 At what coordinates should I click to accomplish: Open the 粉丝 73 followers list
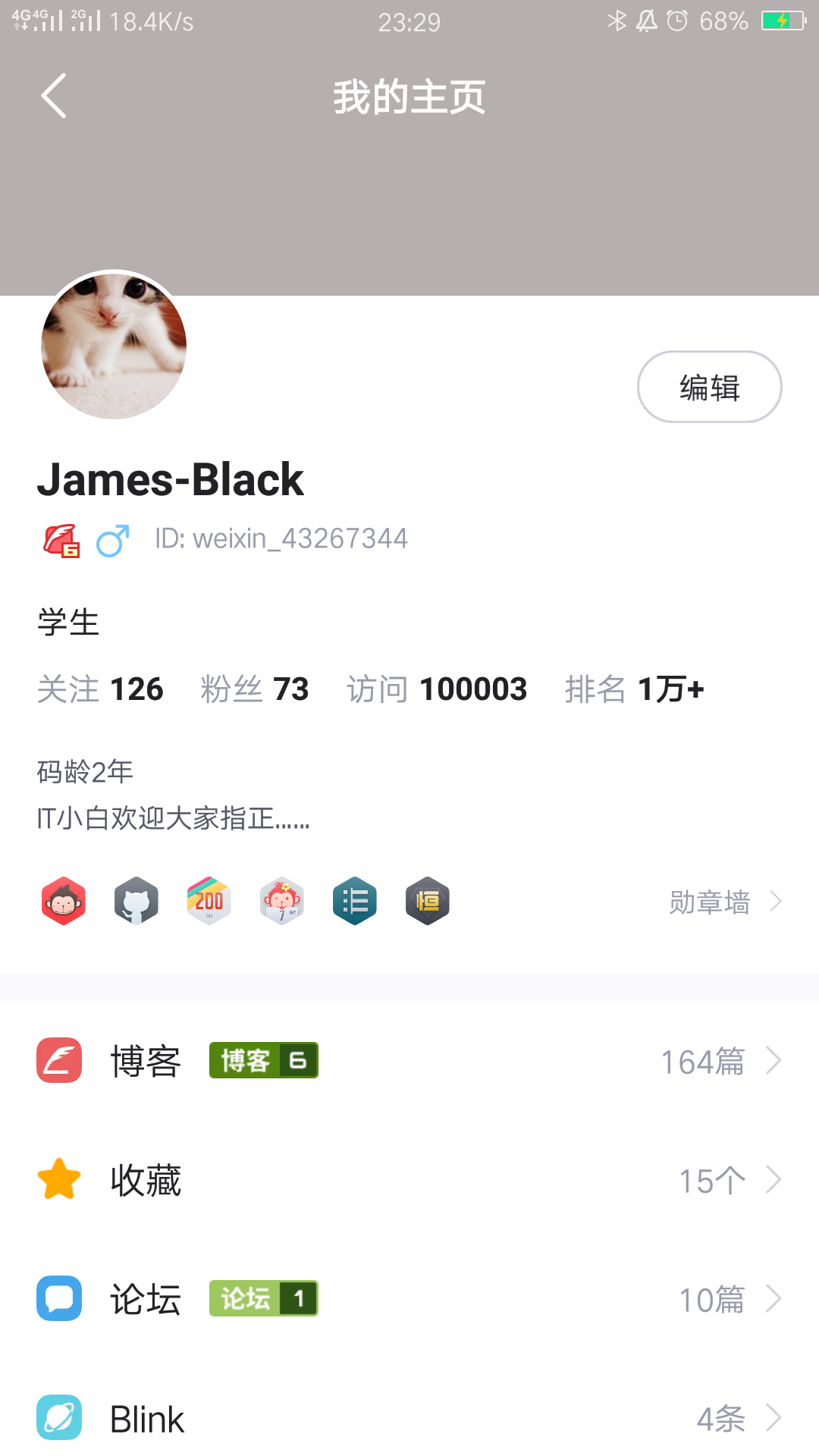[x=255, y=689]
